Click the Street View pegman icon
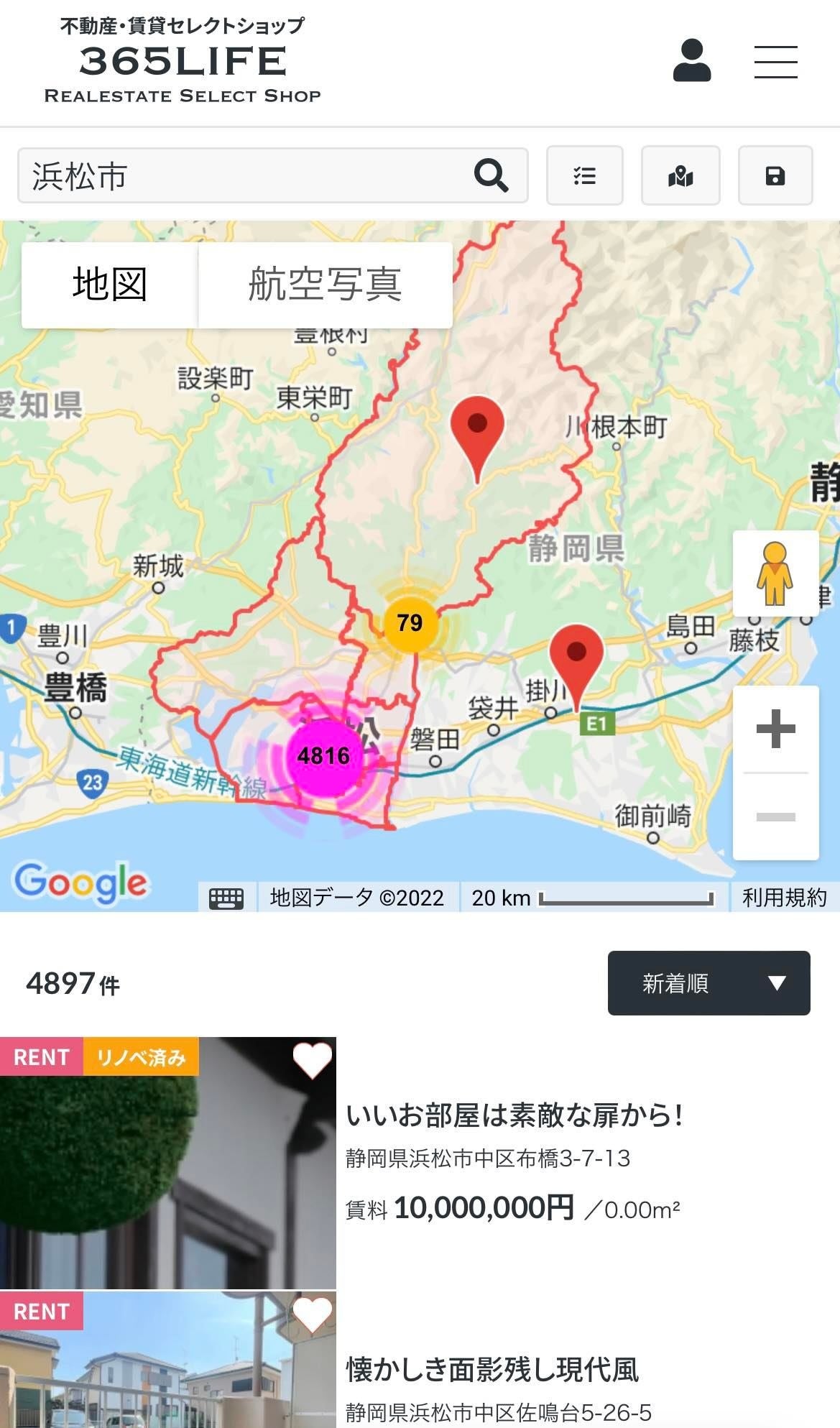840x1428 pixels. 774,573
